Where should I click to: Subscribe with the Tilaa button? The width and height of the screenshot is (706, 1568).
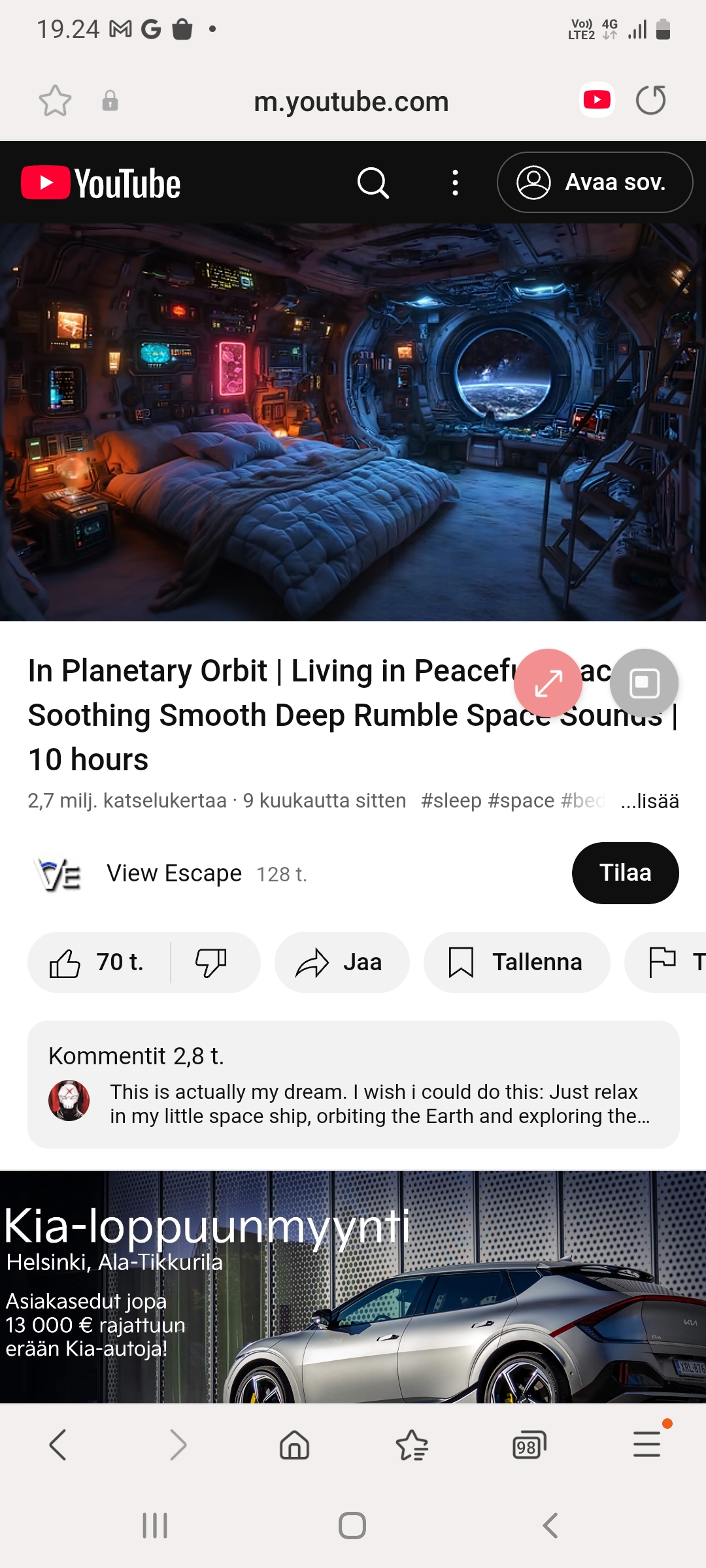coord(625,873)
